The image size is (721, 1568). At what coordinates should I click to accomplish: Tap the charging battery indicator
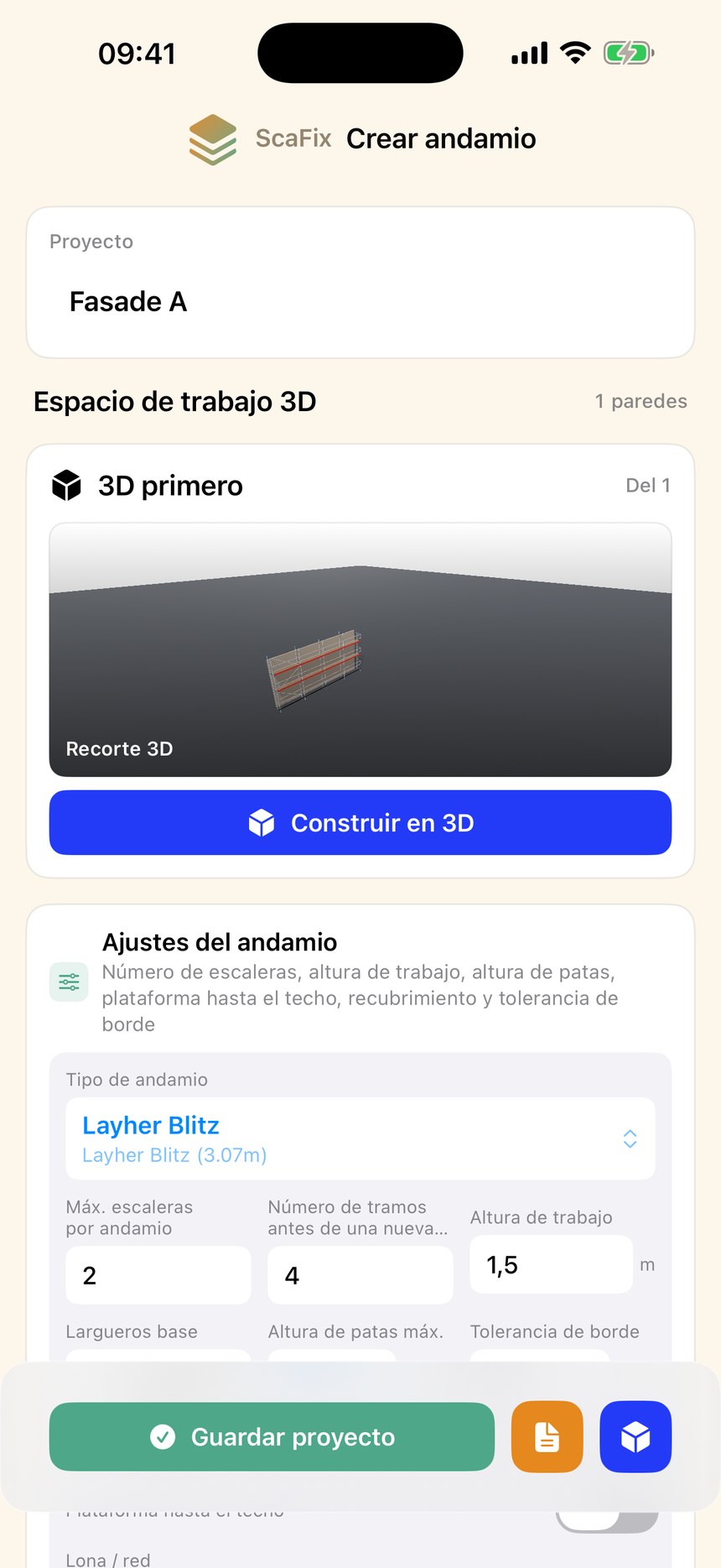(x=628, y=51)
